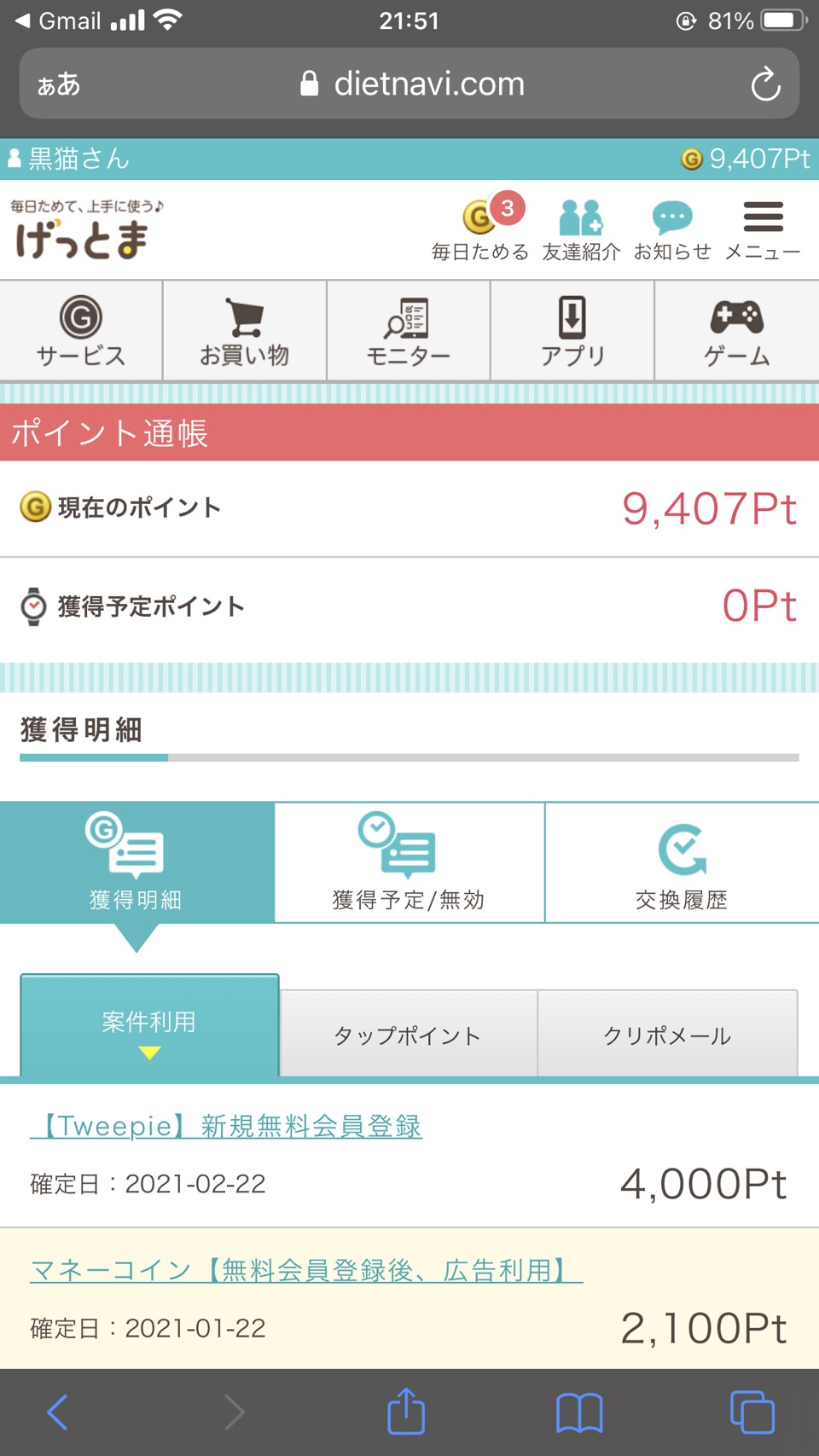
Task: Tap the Safari share button
Action: click(406, 1412)
